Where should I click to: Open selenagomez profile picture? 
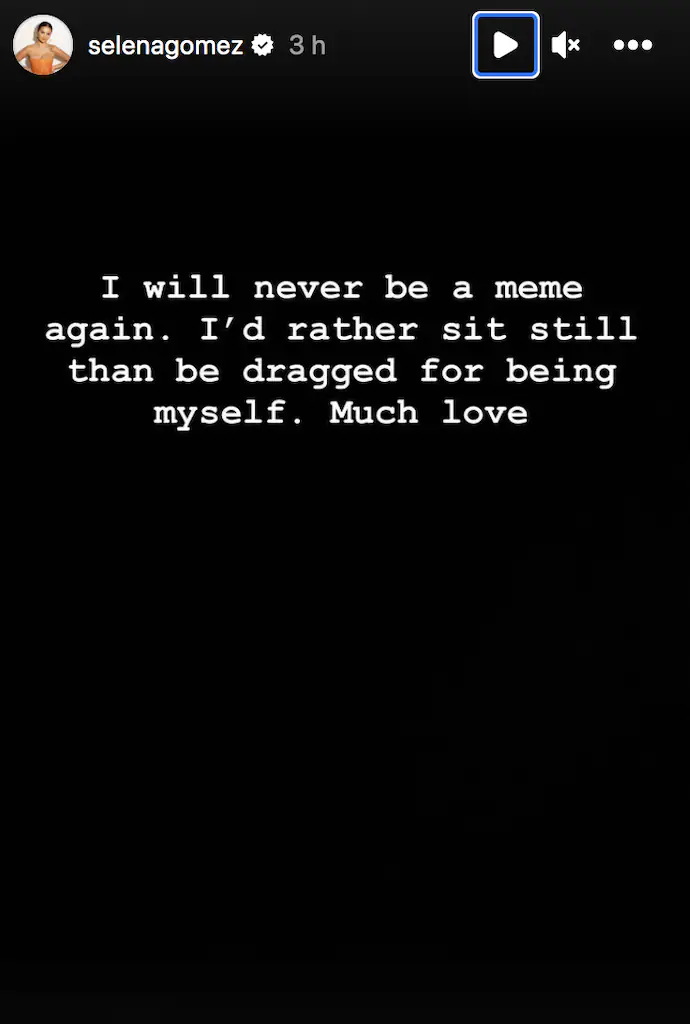pyautogui.click(x=43, y=45)
